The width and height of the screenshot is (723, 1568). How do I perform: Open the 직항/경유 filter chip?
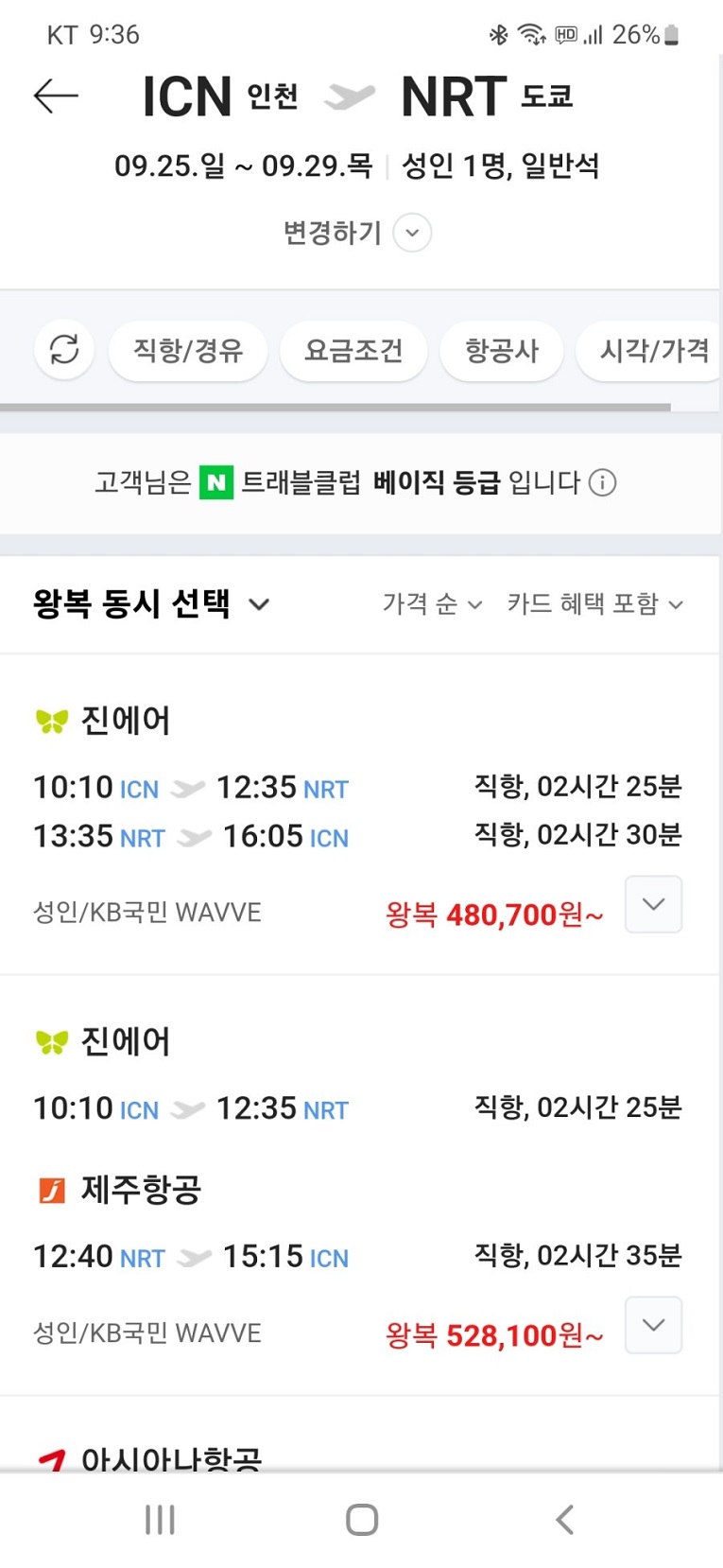tap(188, 351)
